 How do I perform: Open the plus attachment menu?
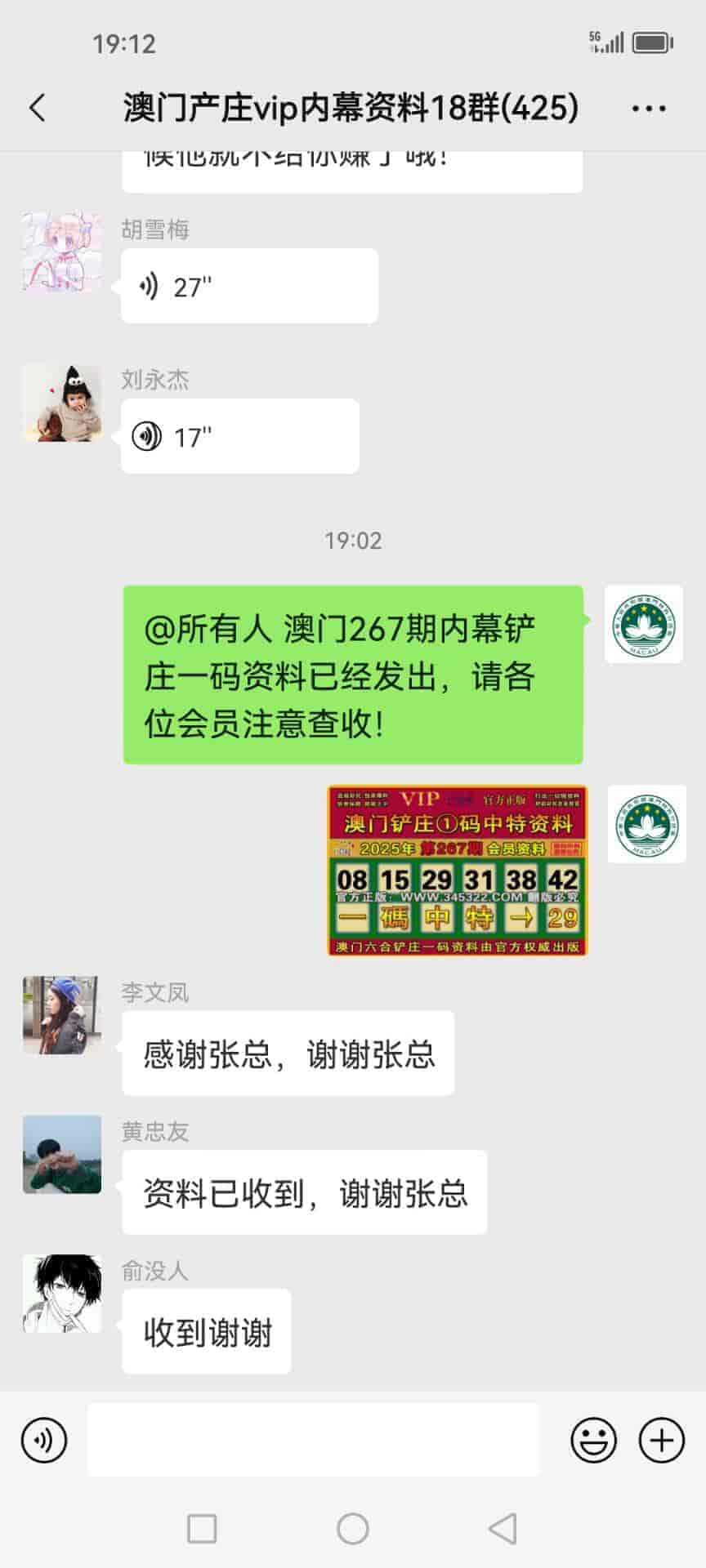click(661, 1440)
